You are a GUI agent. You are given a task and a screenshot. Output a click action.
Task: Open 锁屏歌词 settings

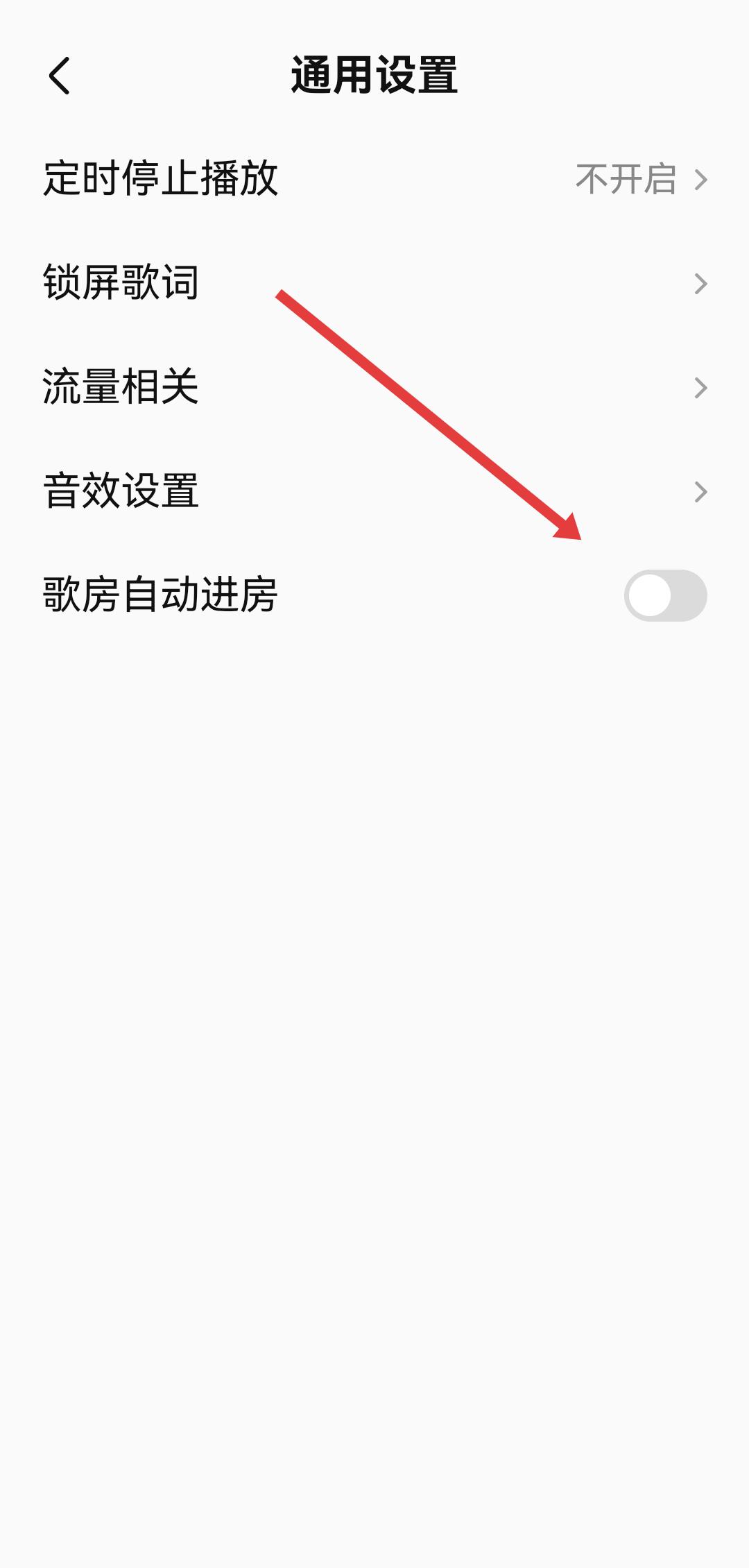point(374,283)
